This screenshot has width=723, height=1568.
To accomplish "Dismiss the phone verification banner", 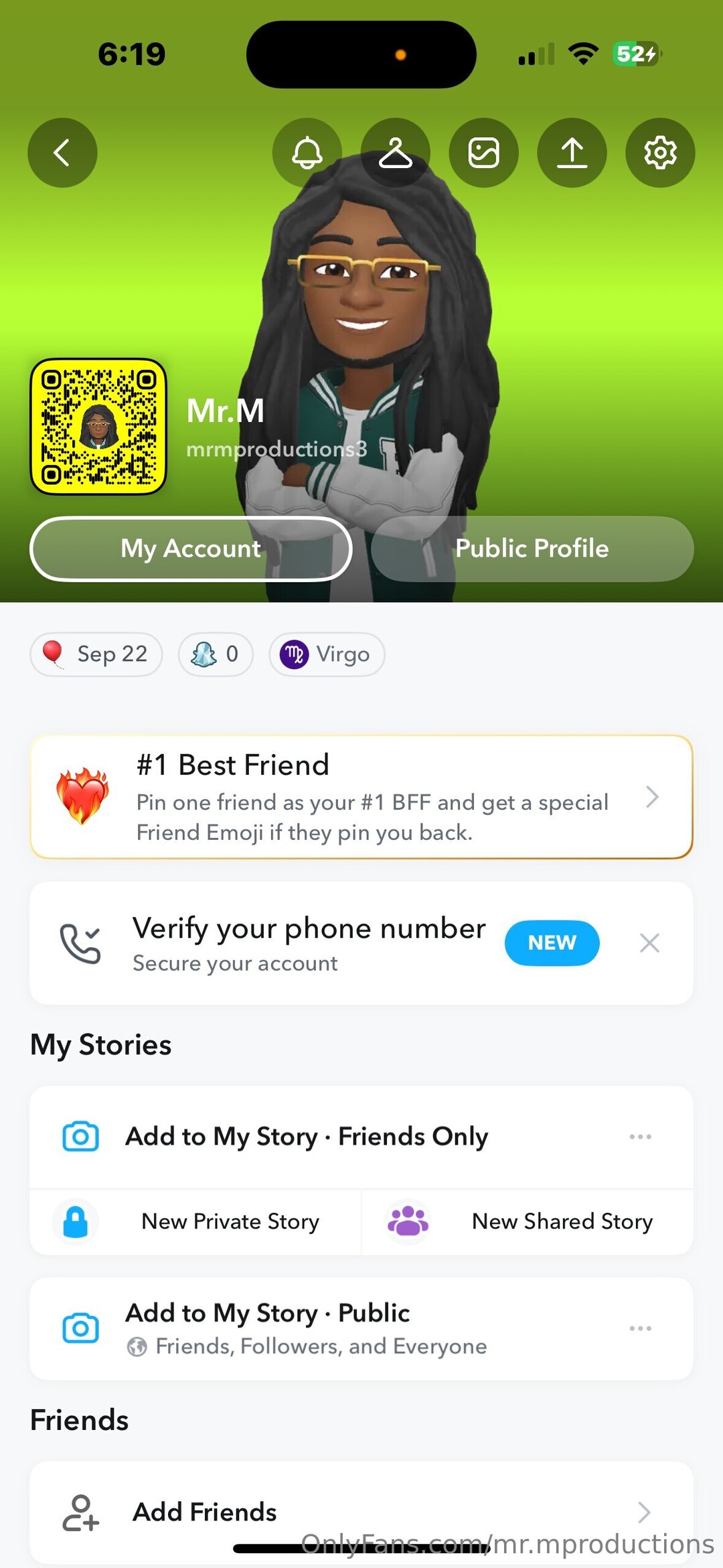I will pos(649,942).
